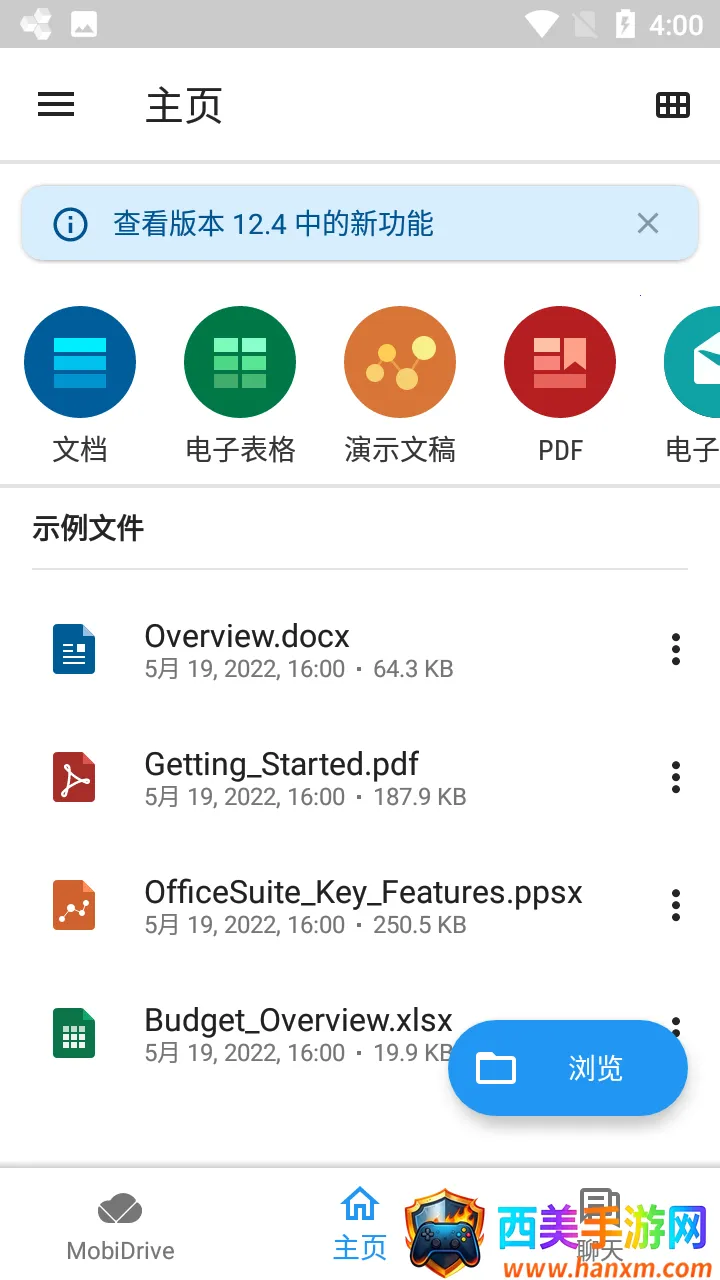Select the 主页 home tab
Screen dimensions: 720x1280
tap(360, 1224)
